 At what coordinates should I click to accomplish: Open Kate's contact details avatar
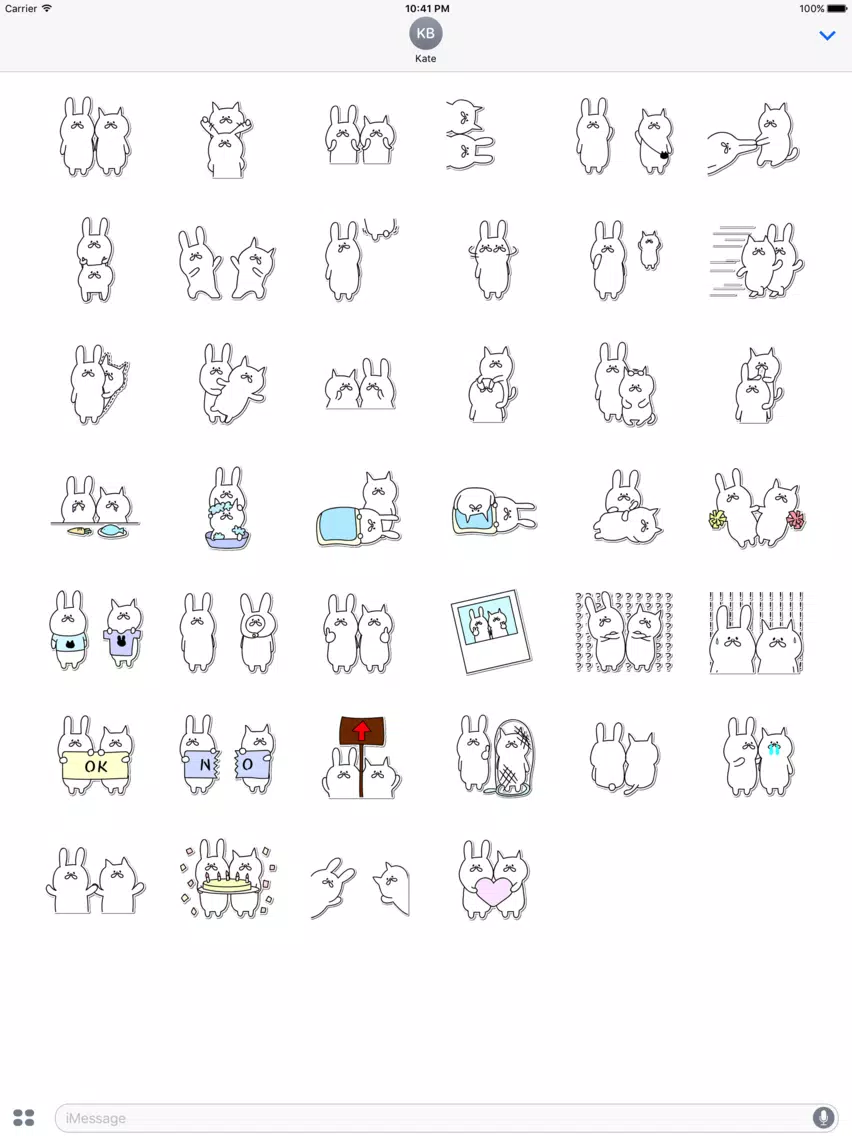[425, 33]
